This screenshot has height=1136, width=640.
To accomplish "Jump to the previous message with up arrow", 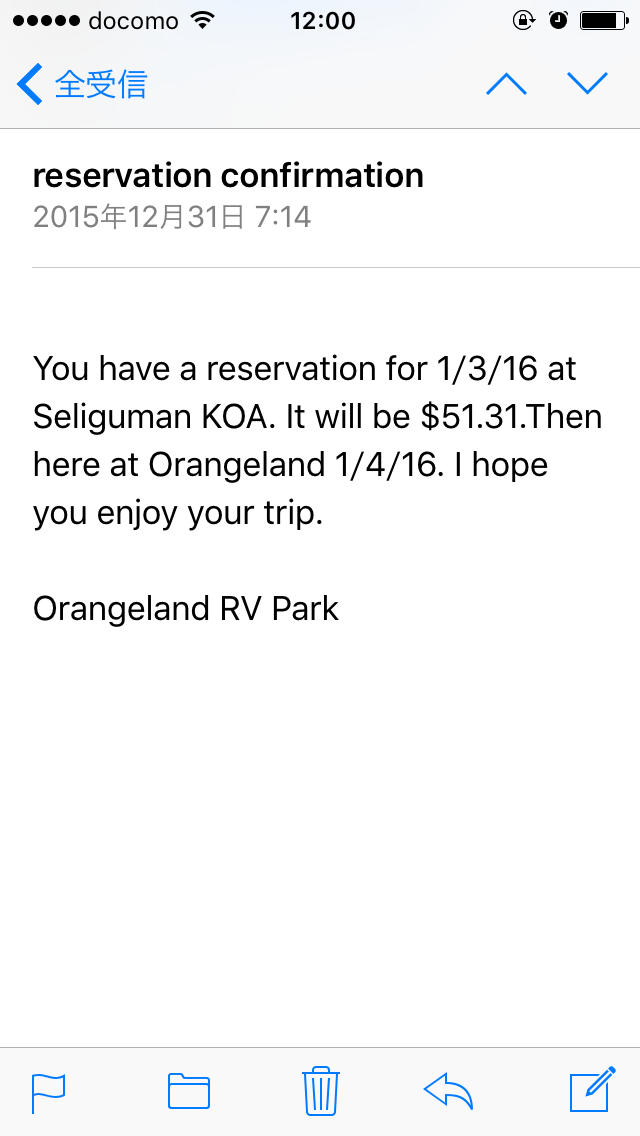I will (506, 84).
